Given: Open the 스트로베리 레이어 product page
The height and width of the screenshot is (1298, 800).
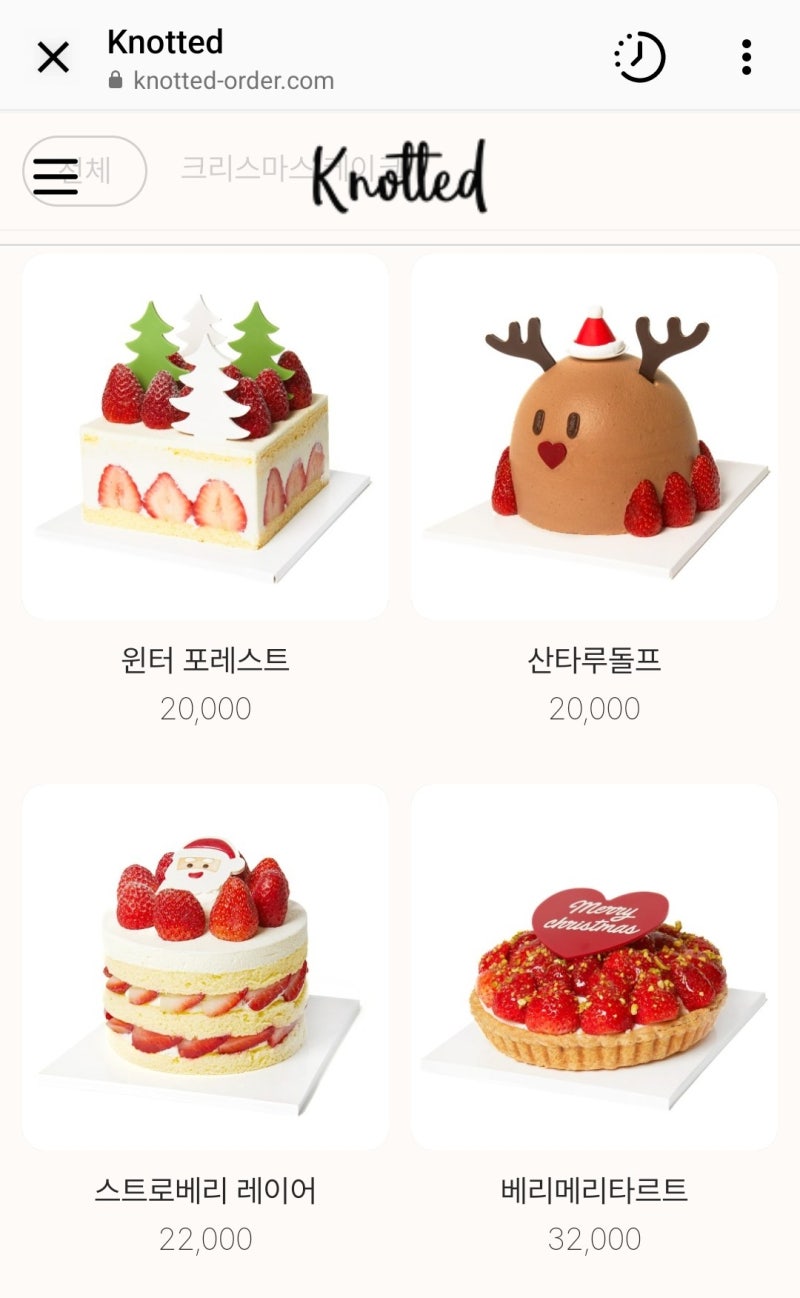Looking at the screenshot, I should [206, 1190].
